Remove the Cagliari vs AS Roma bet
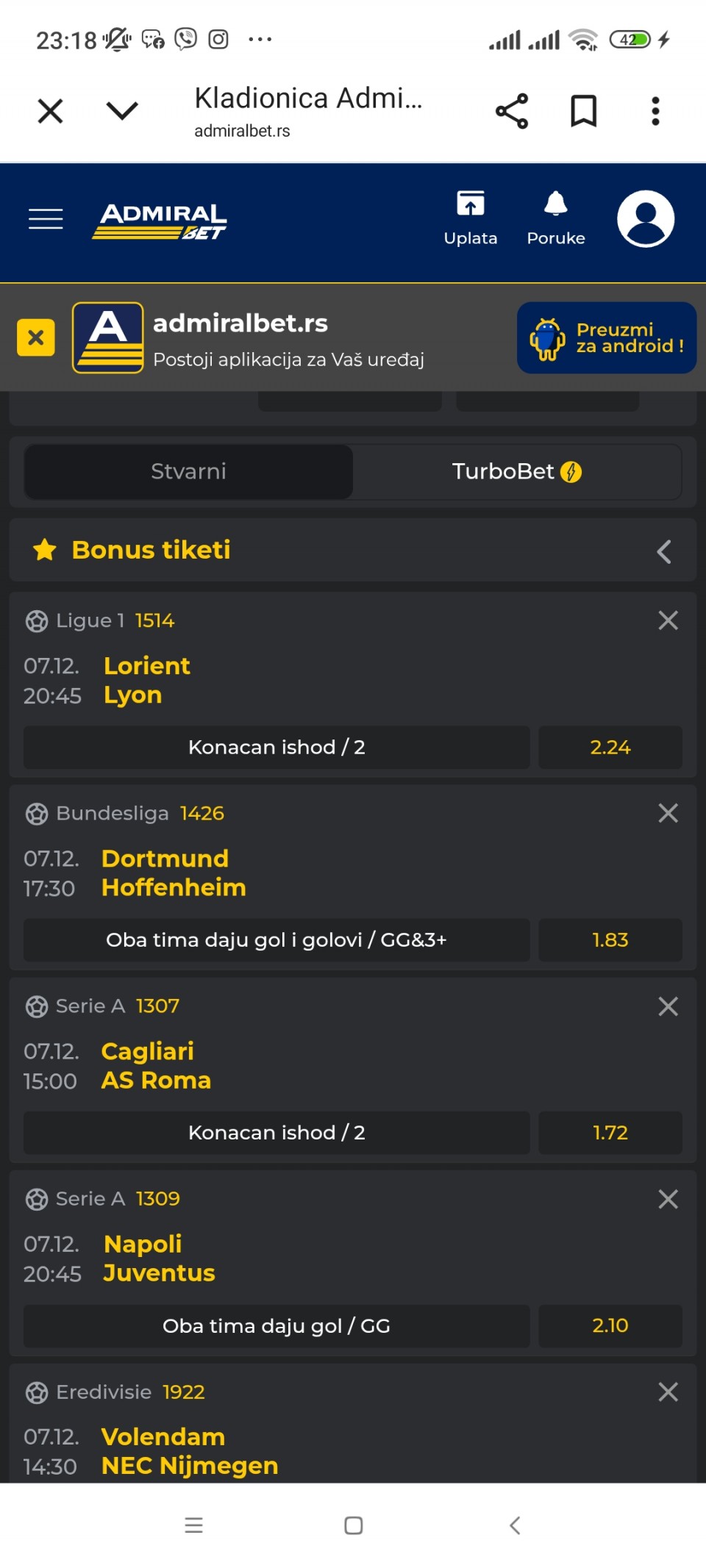 668,1006
